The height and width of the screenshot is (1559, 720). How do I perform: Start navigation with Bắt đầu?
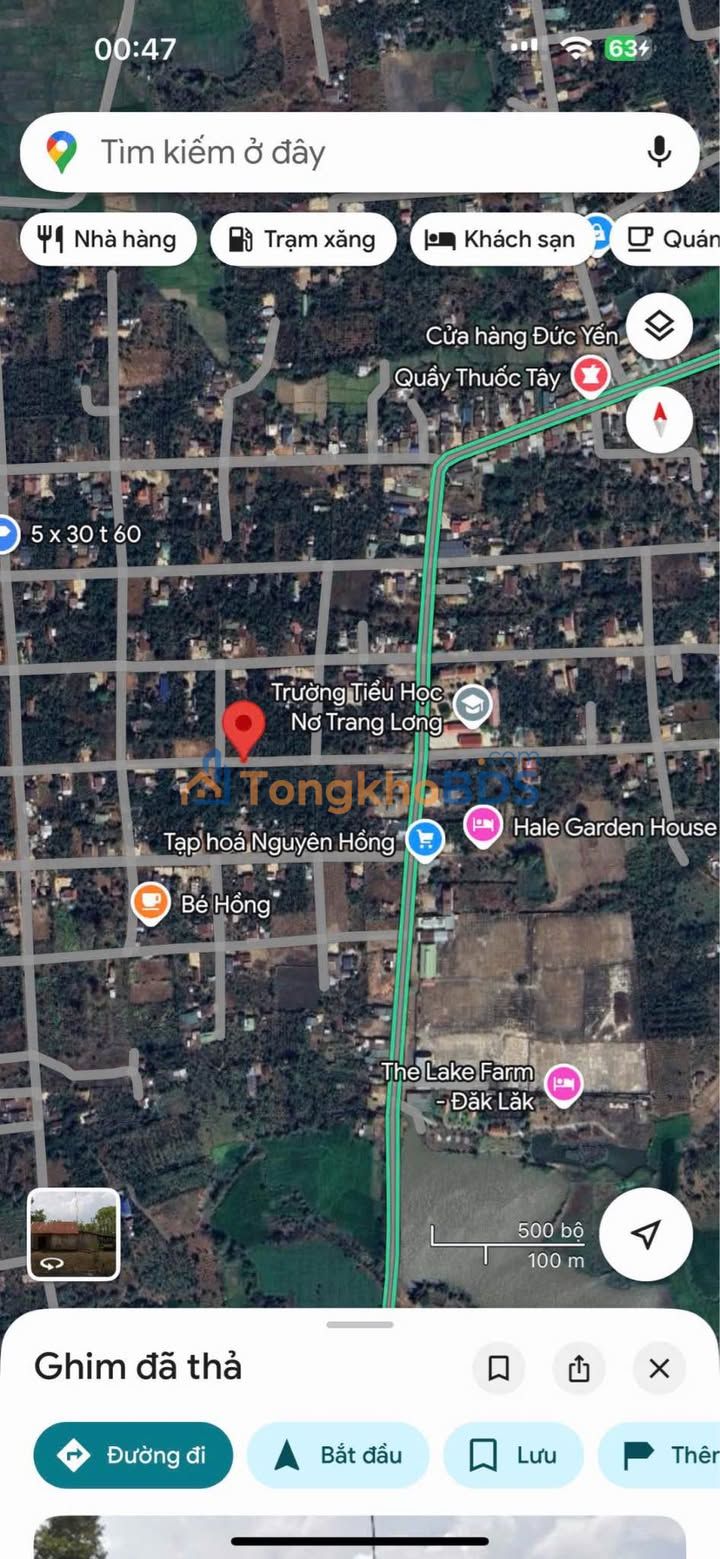[338, 1455]
